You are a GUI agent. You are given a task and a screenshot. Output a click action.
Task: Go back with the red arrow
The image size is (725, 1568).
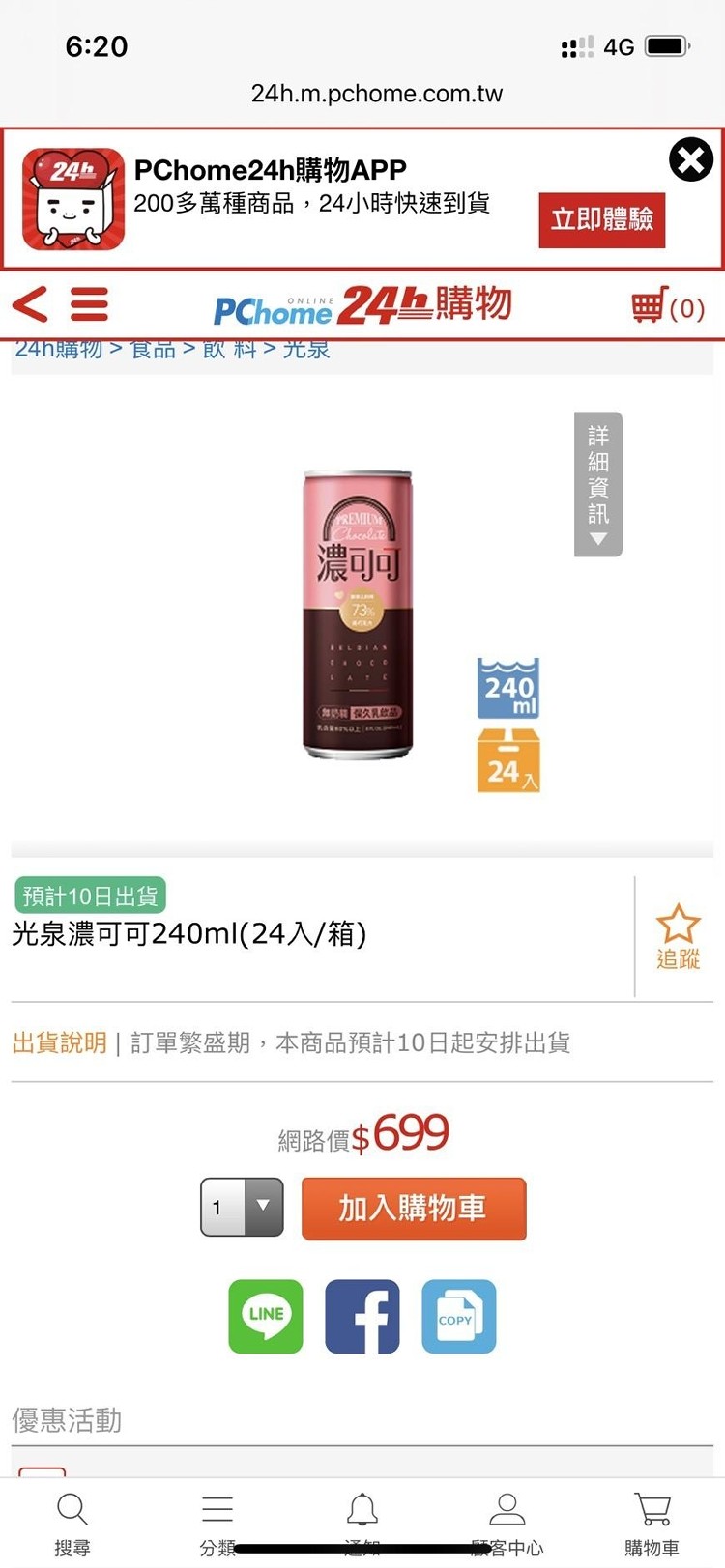pos(30,305)
